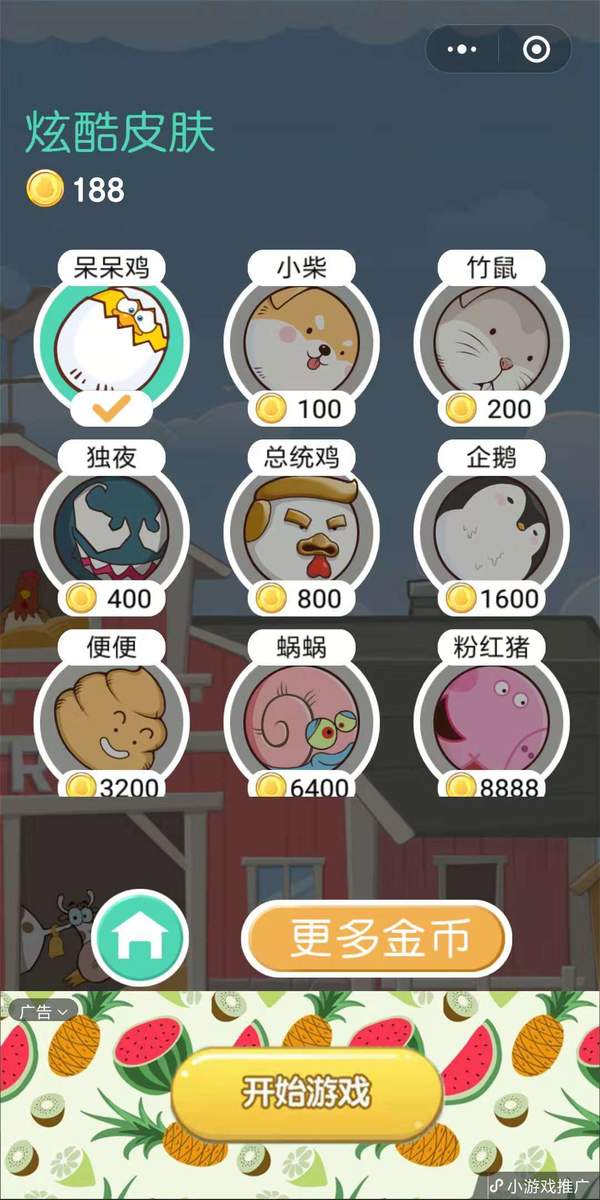Image resolution: width=600 pixels, height=1200 pixels.
Task: Expand the 广告 ad label dropdown
Action: [x=42, y=1011]
